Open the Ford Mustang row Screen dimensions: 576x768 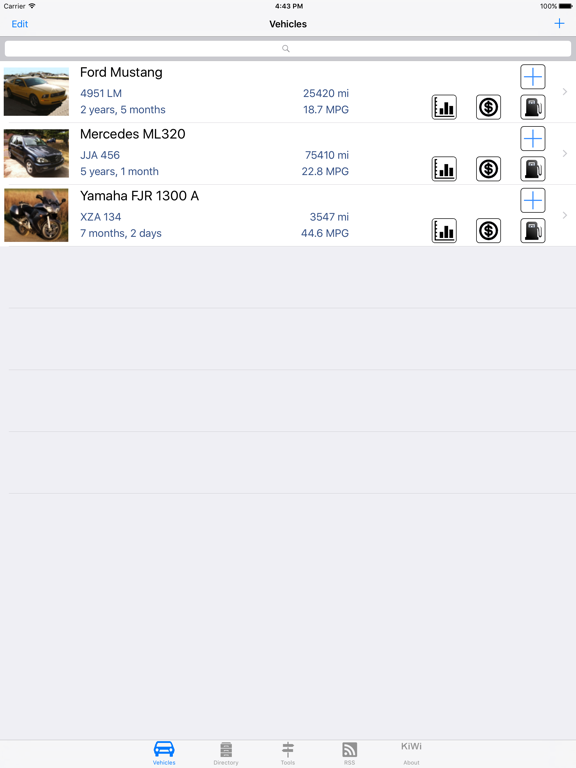pos(288,92)
